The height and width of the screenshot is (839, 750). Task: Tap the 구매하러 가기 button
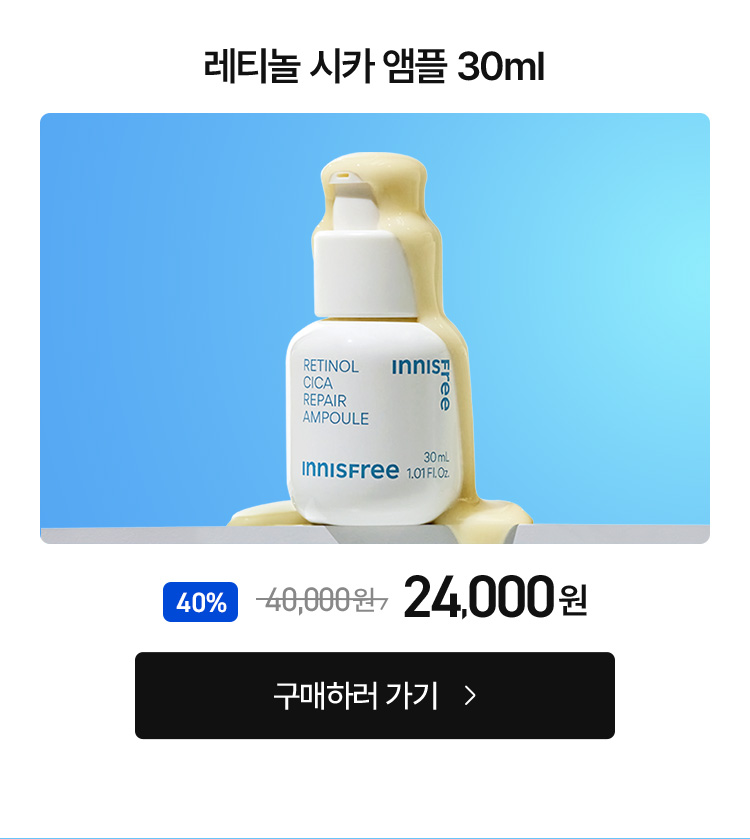click(x=374, y=696)
